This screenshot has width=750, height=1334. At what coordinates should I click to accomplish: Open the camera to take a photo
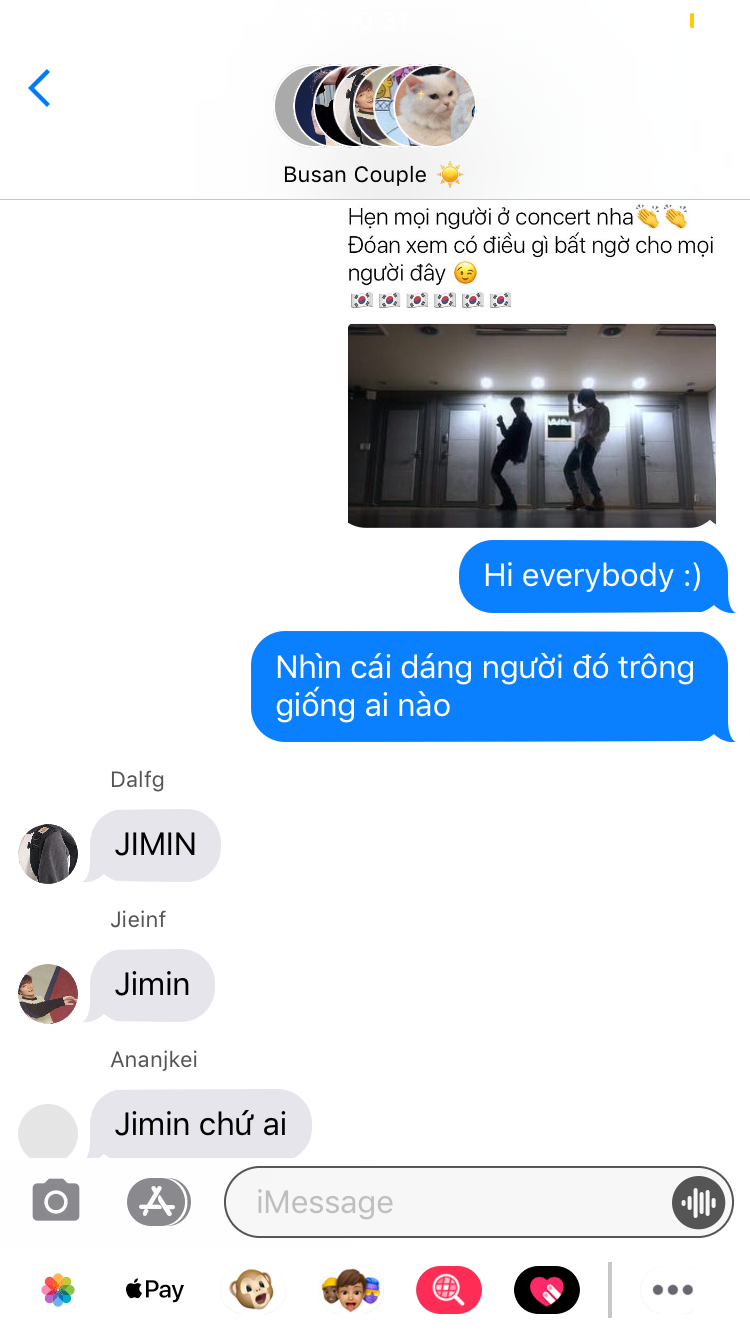coord(56,1201)
